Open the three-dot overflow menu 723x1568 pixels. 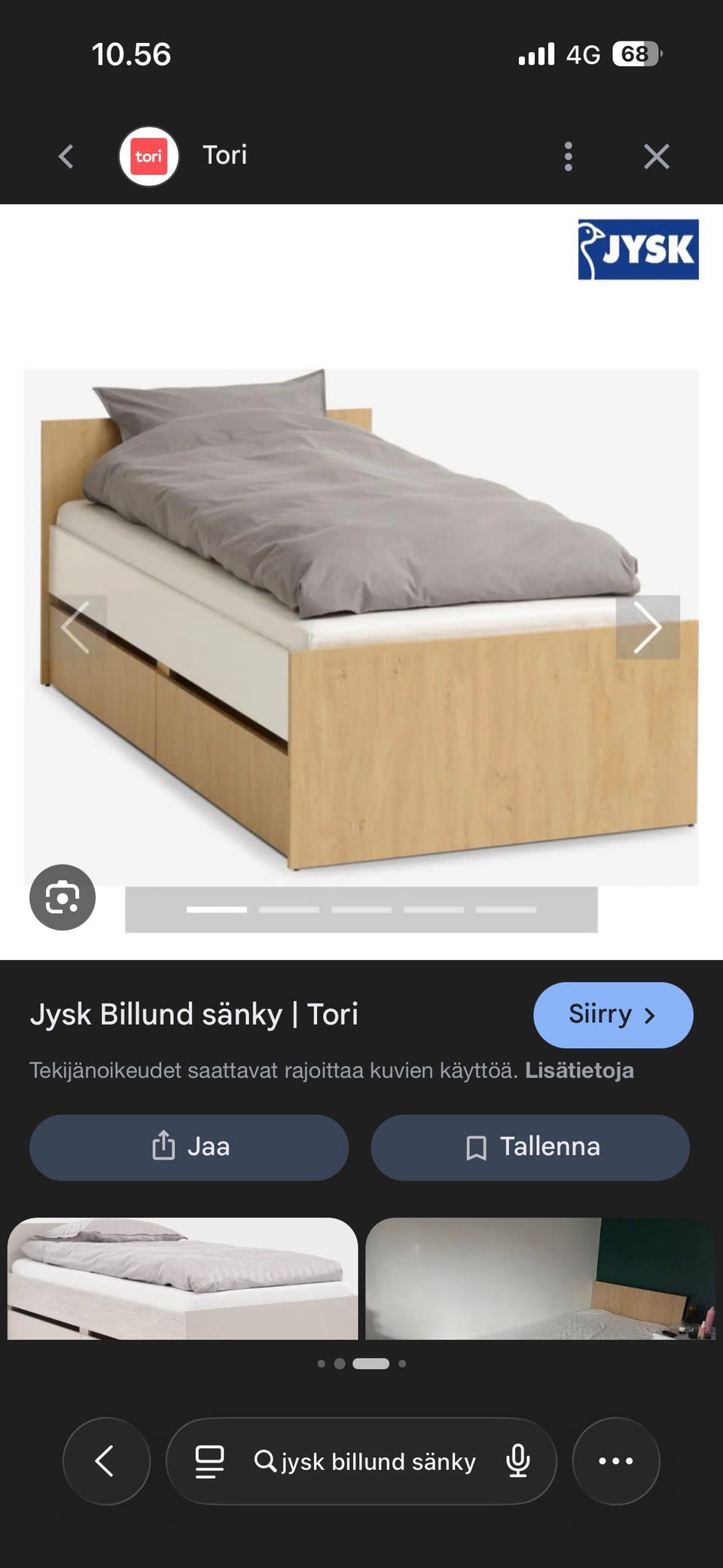coord(568,155)
